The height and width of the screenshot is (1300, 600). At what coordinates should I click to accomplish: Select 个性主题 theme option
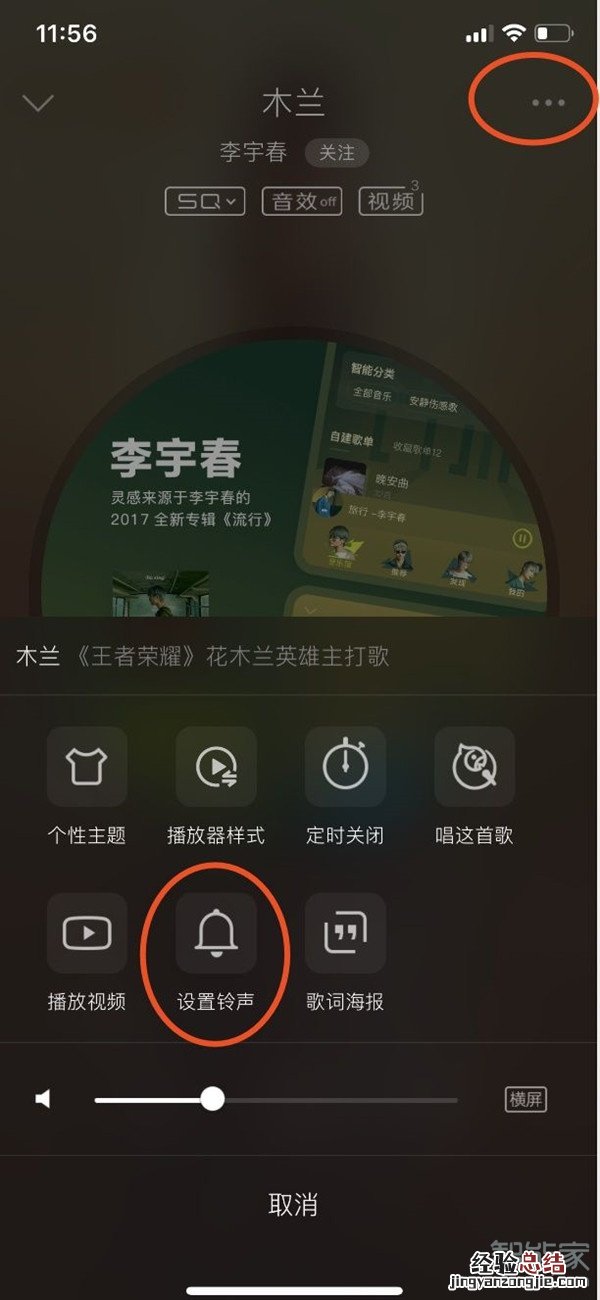click(x=87, y=767)
